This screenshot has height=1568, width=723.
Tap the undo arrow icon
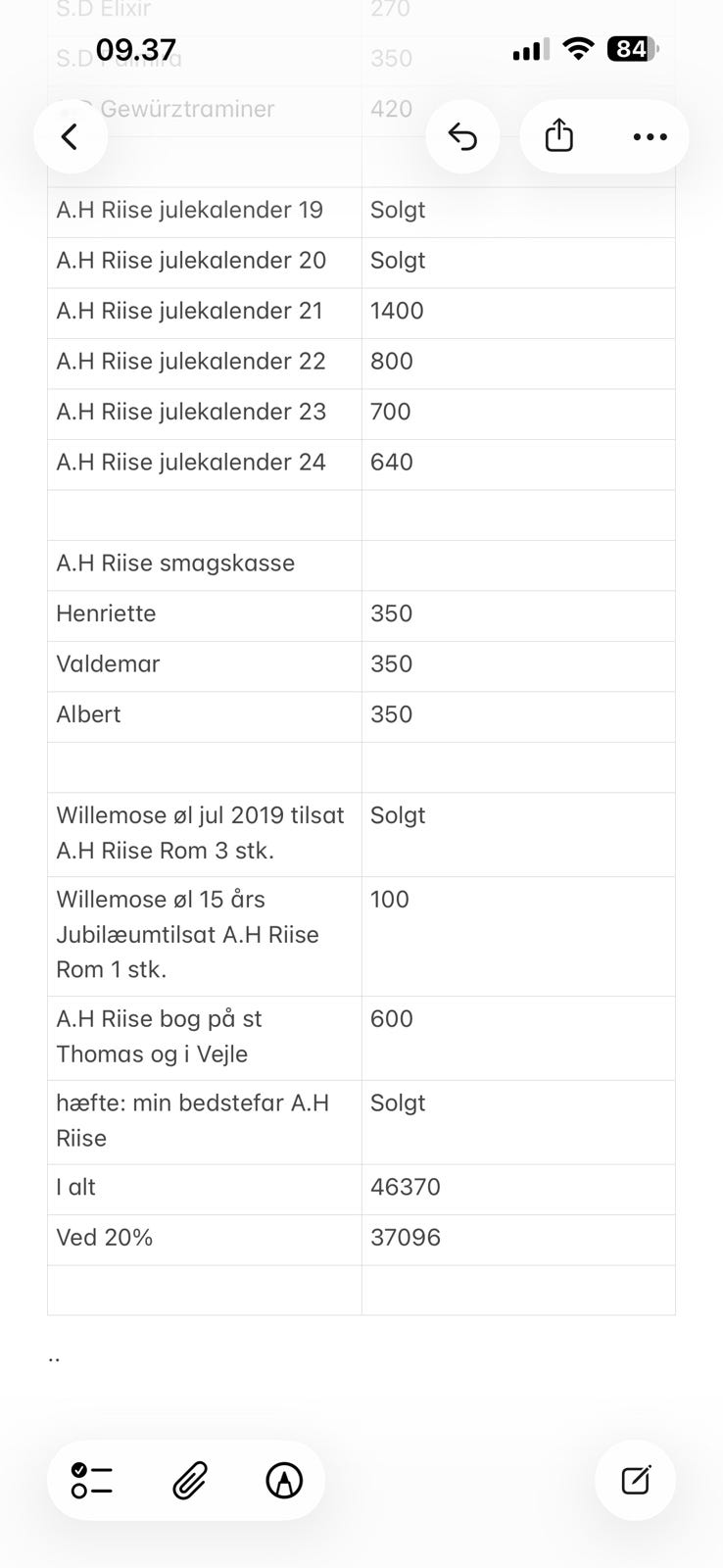tap(462, 136)
